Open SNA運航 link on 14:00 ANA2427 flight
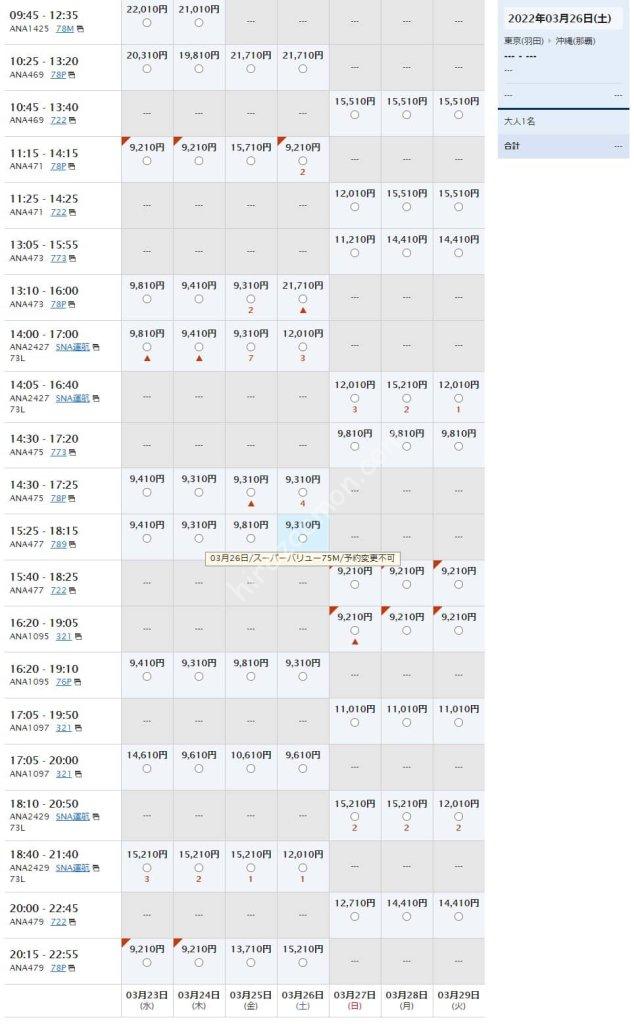The height and width of the screenshot is (1024, 634). point(72,347)
